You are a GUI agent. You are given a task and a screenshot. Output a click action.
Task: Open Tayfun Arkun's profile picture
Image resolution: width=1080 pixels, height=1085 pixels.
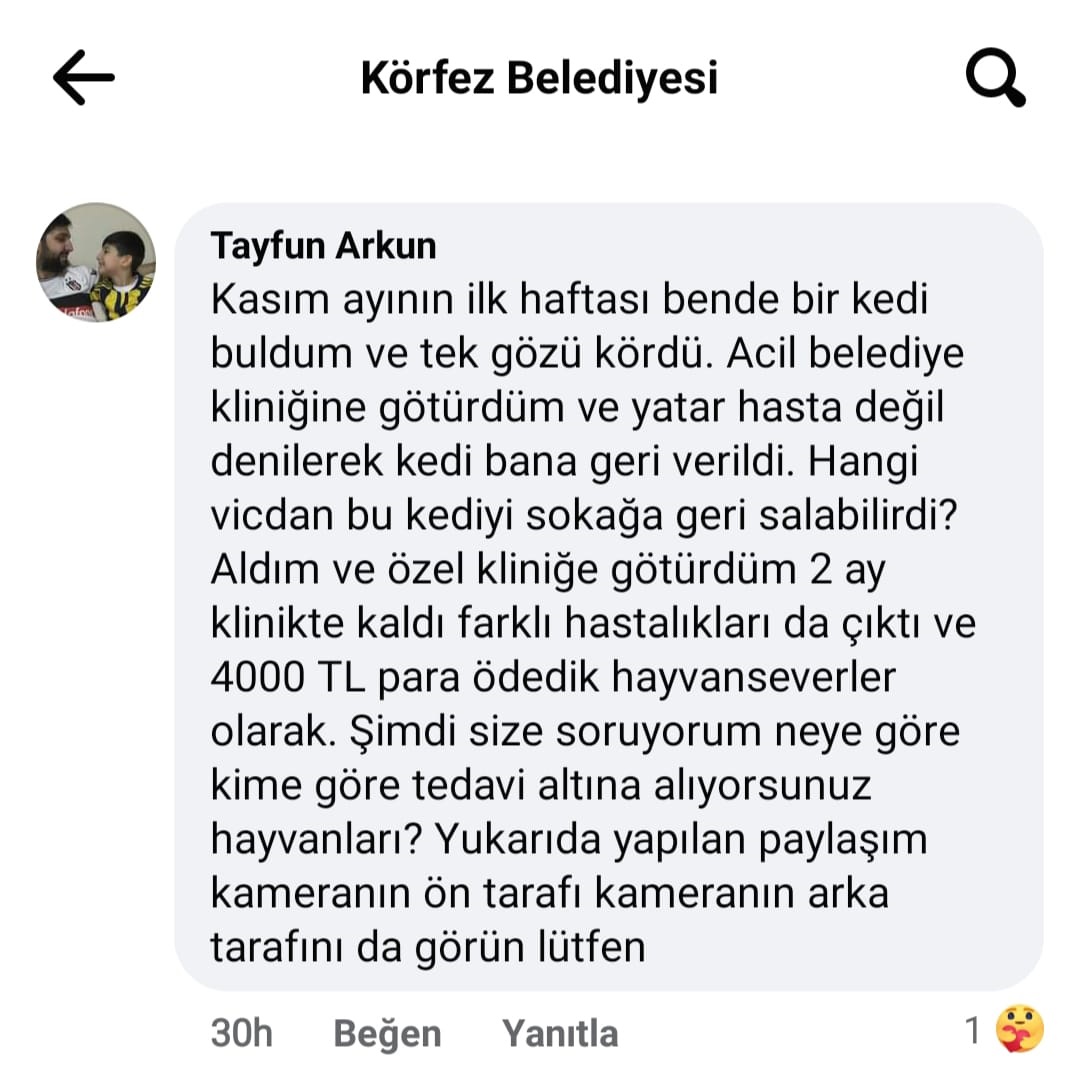[x=96, y=262]
